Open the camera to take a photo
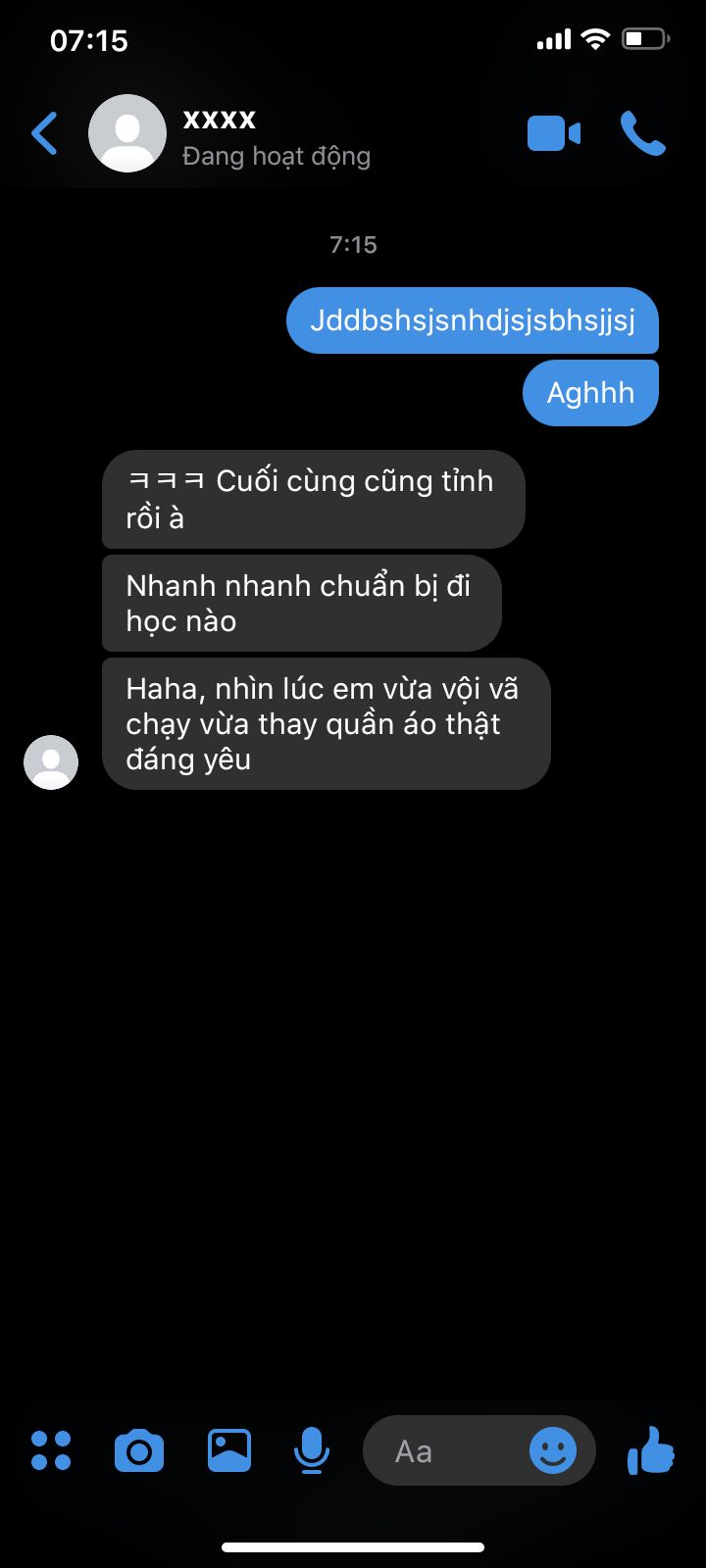The image size is (706, 1568). tap(139, 1450)
